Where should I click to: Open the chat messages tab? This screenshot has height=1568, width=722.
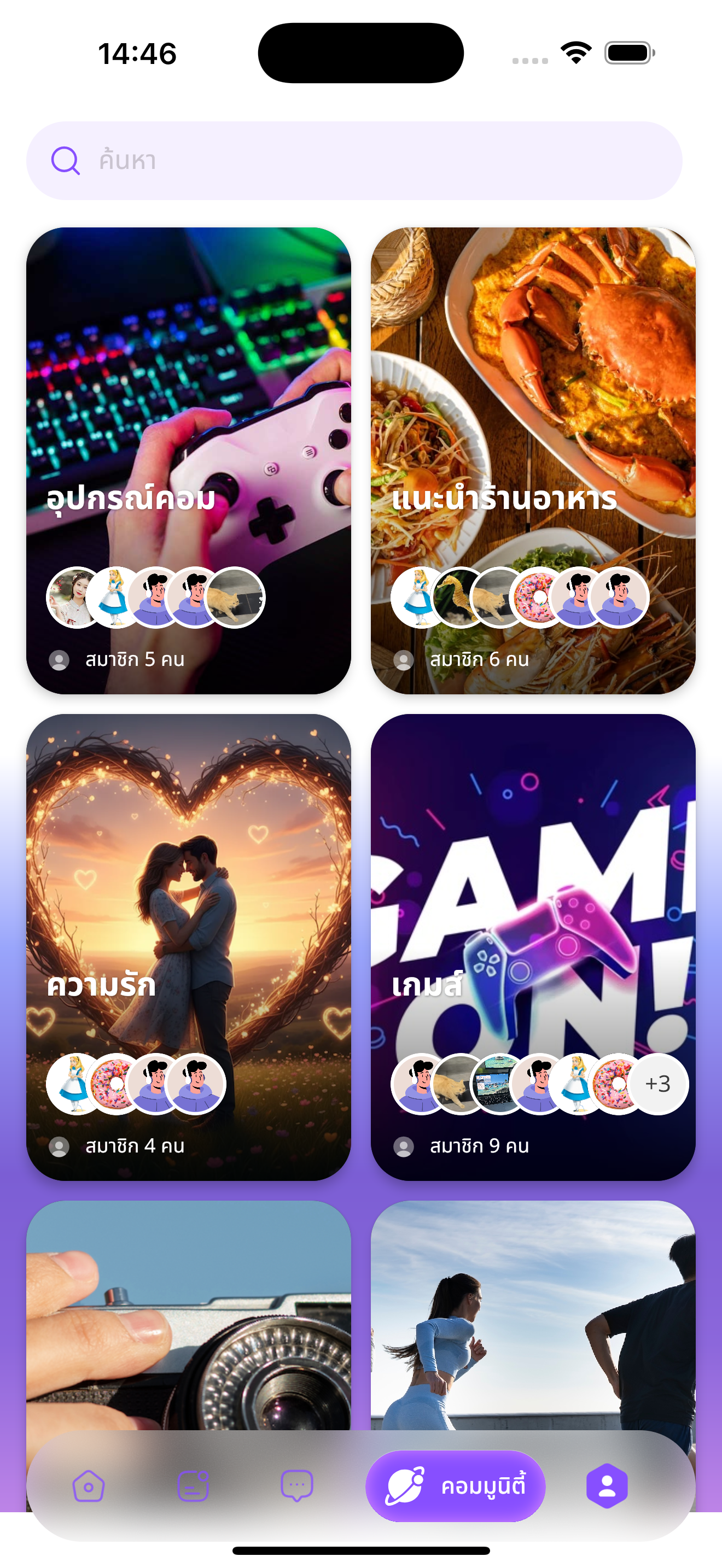pos(296,1486)
